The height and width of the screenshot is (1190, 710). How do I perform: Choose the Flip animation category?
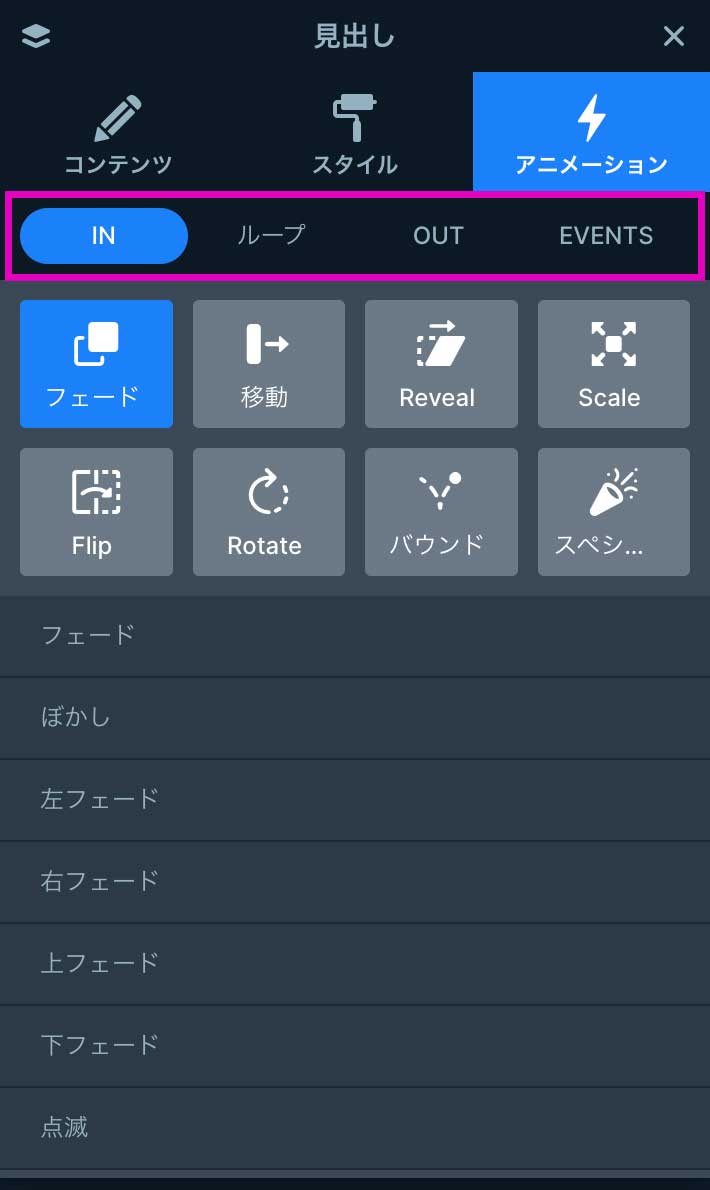tap(96, 512)
